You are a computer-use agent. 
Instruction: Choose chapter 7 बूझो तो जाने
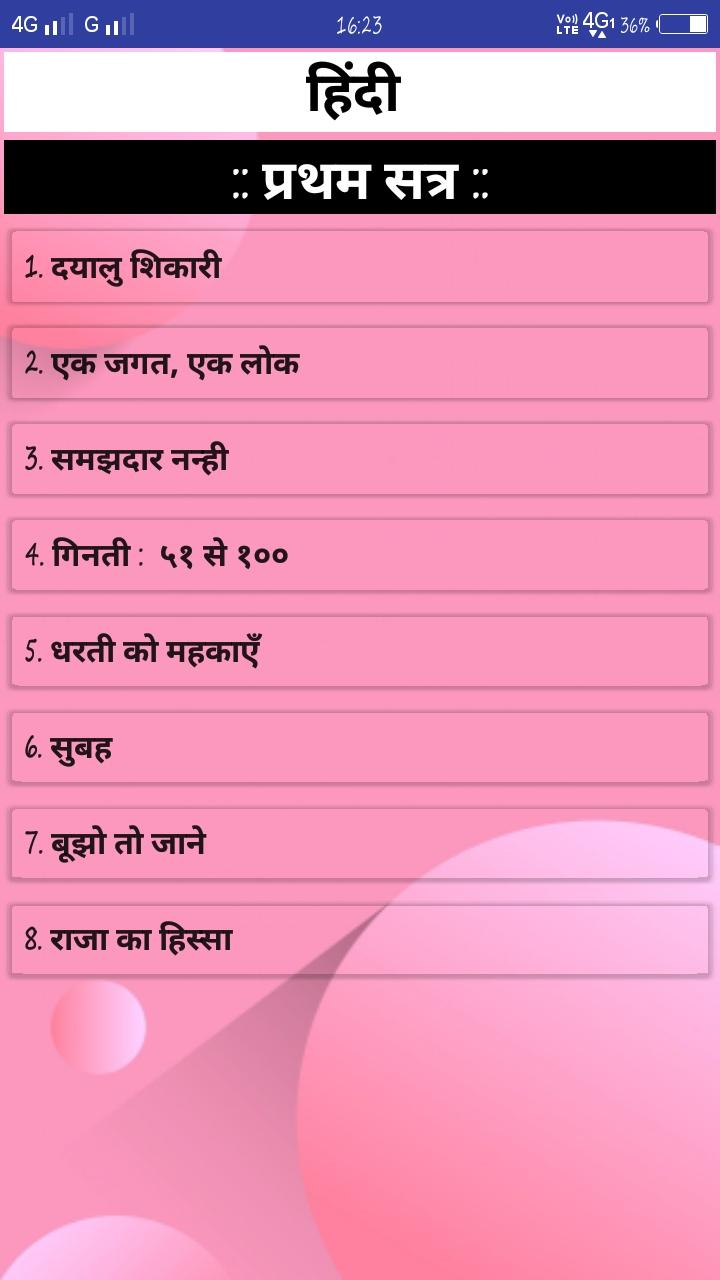point(360,843)
